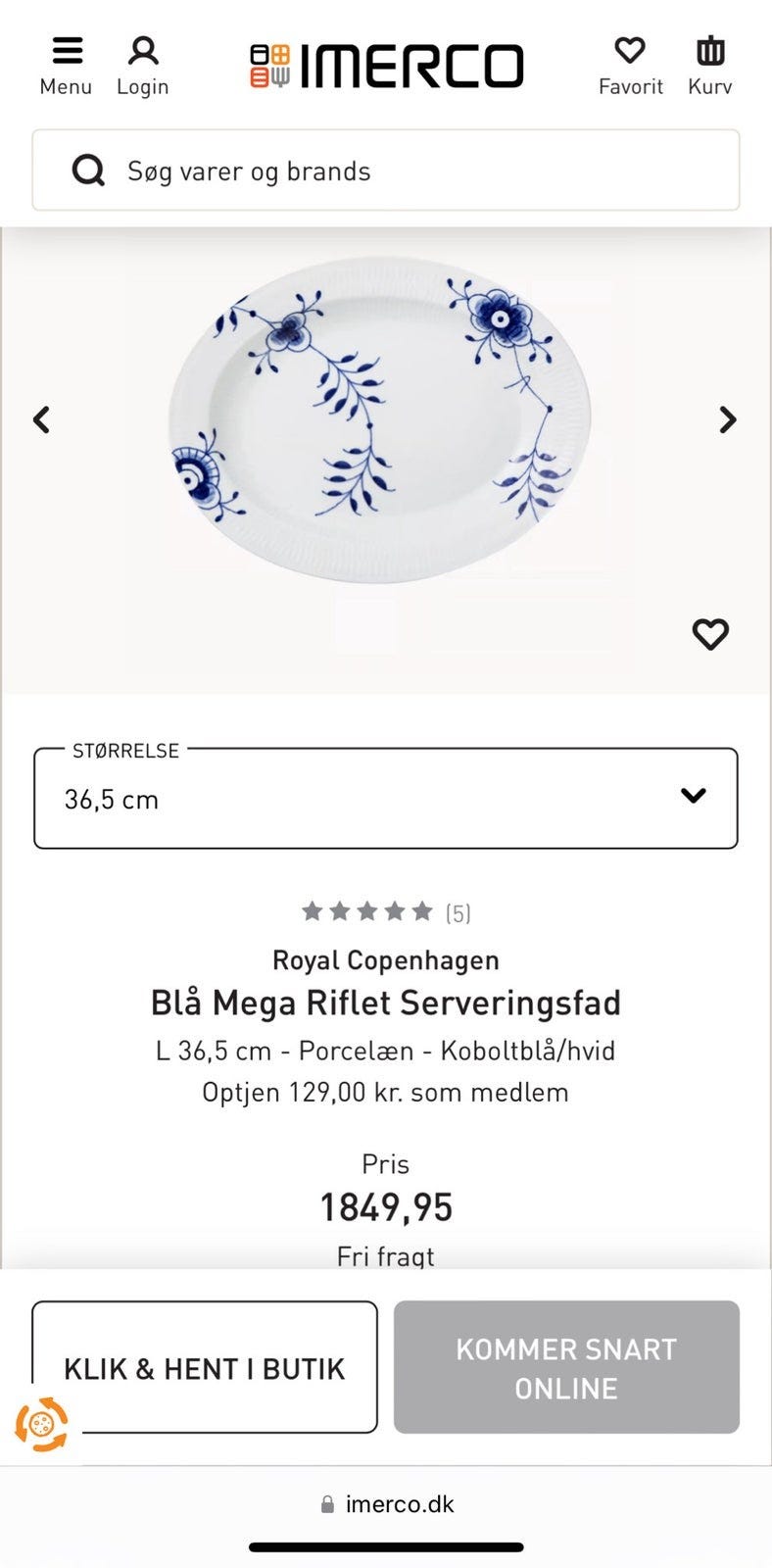Image resolution: width=772 pixels, height=1568 pixels.
Task: Open the chevron next to 36,5 cm
Action: [694, 796]
